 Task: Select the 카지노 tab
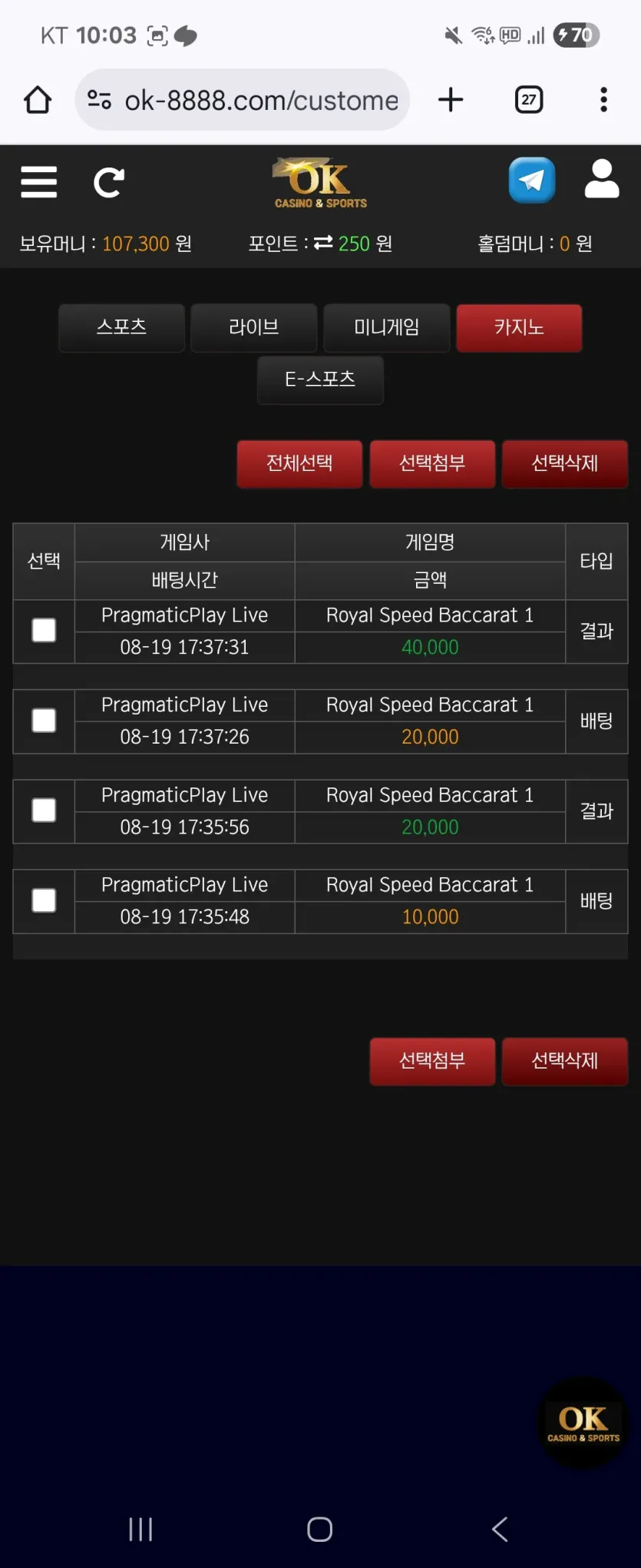click(x=519, y=328)
